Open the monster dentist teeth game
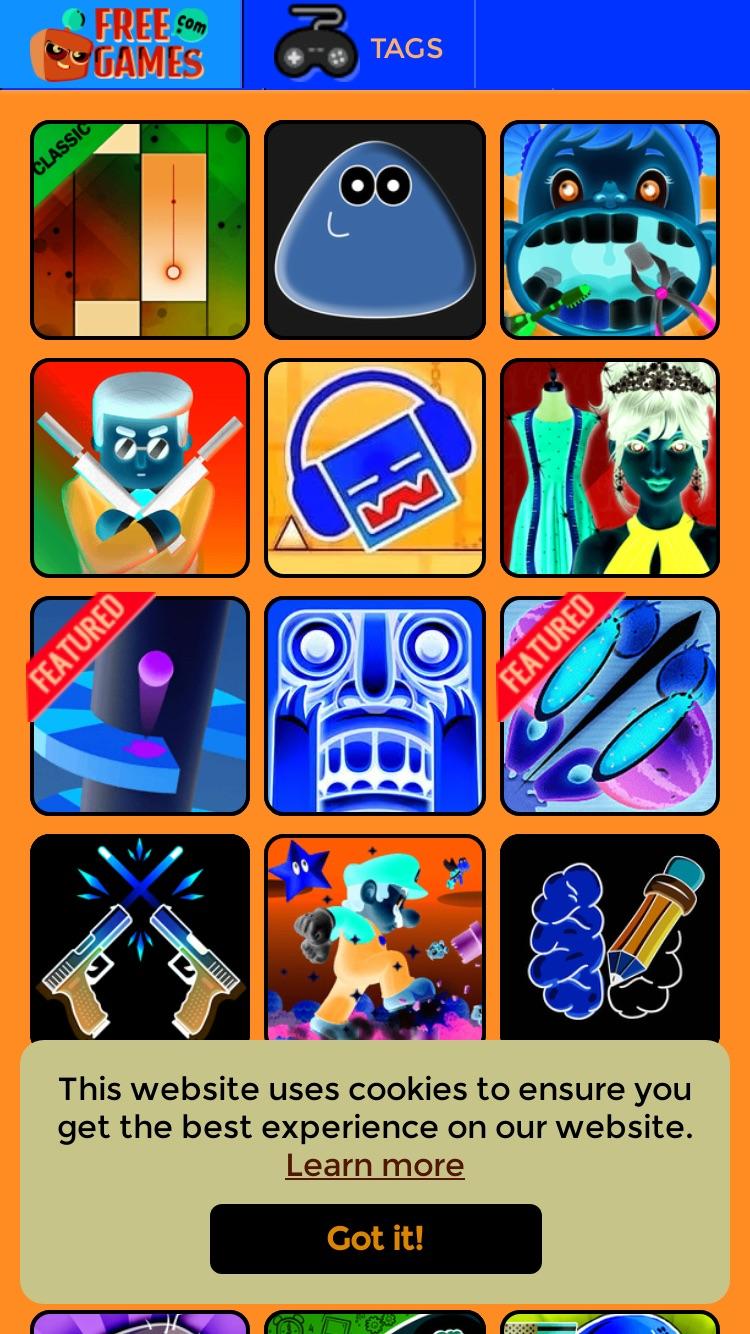Image resolution: width=750 pixels, height=1334 pixels. (610, 230)
